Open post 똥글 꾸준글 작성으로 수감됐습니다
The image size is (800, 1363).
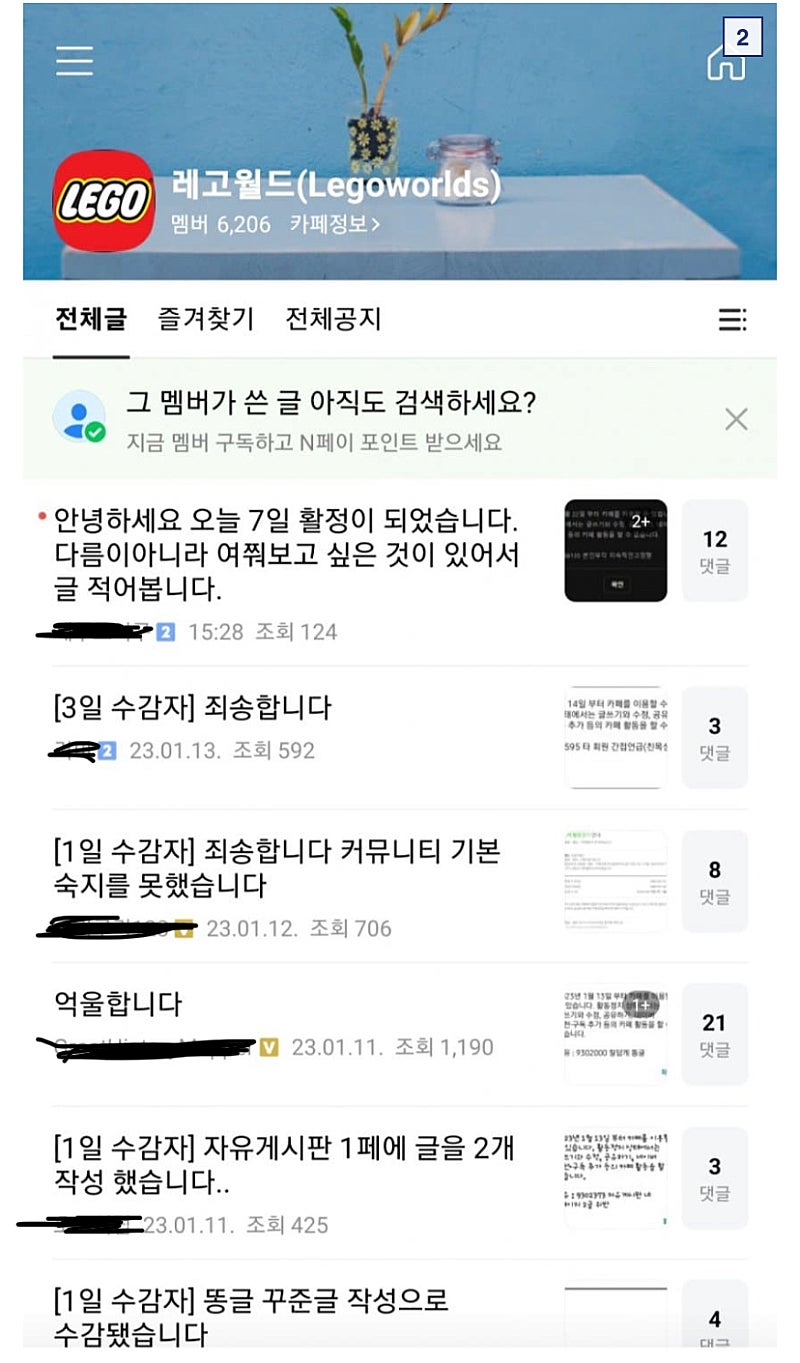pyautogui.click(x=252, y=1316)
